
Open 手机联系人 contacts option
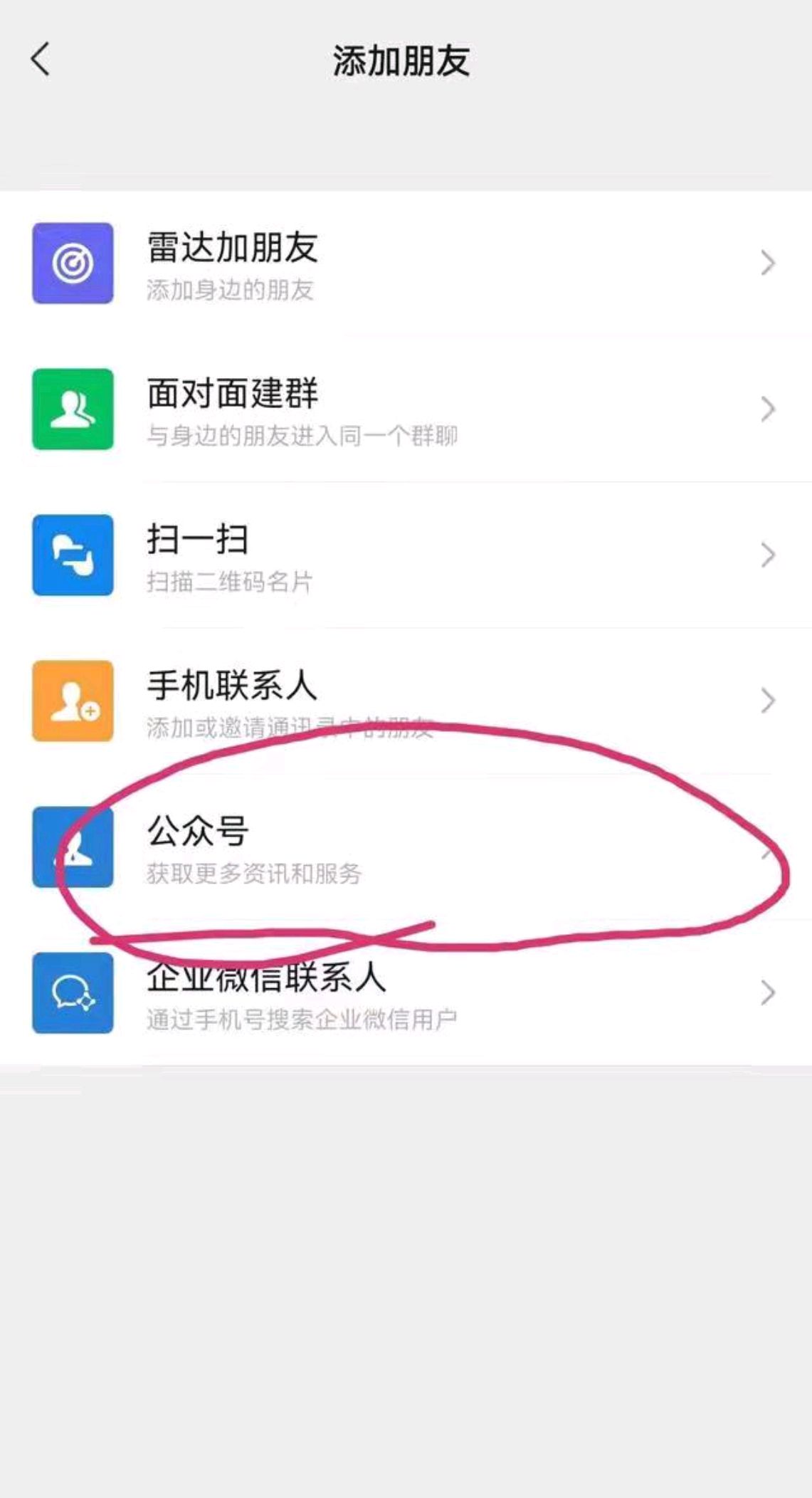(x=406, y=701)
